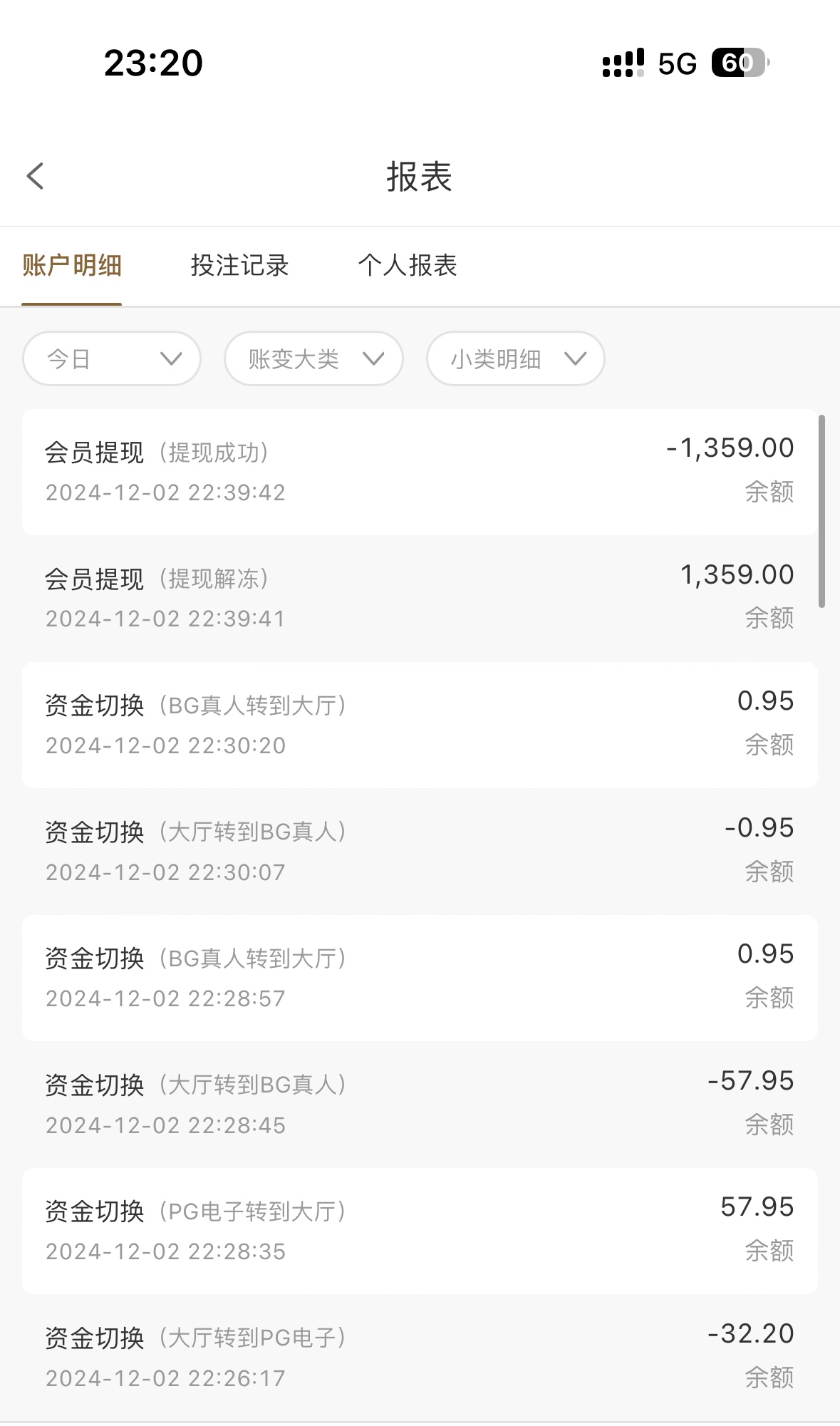Switch to the 个人报表 tab
The image size is (840, 1426).
point(408,266)
